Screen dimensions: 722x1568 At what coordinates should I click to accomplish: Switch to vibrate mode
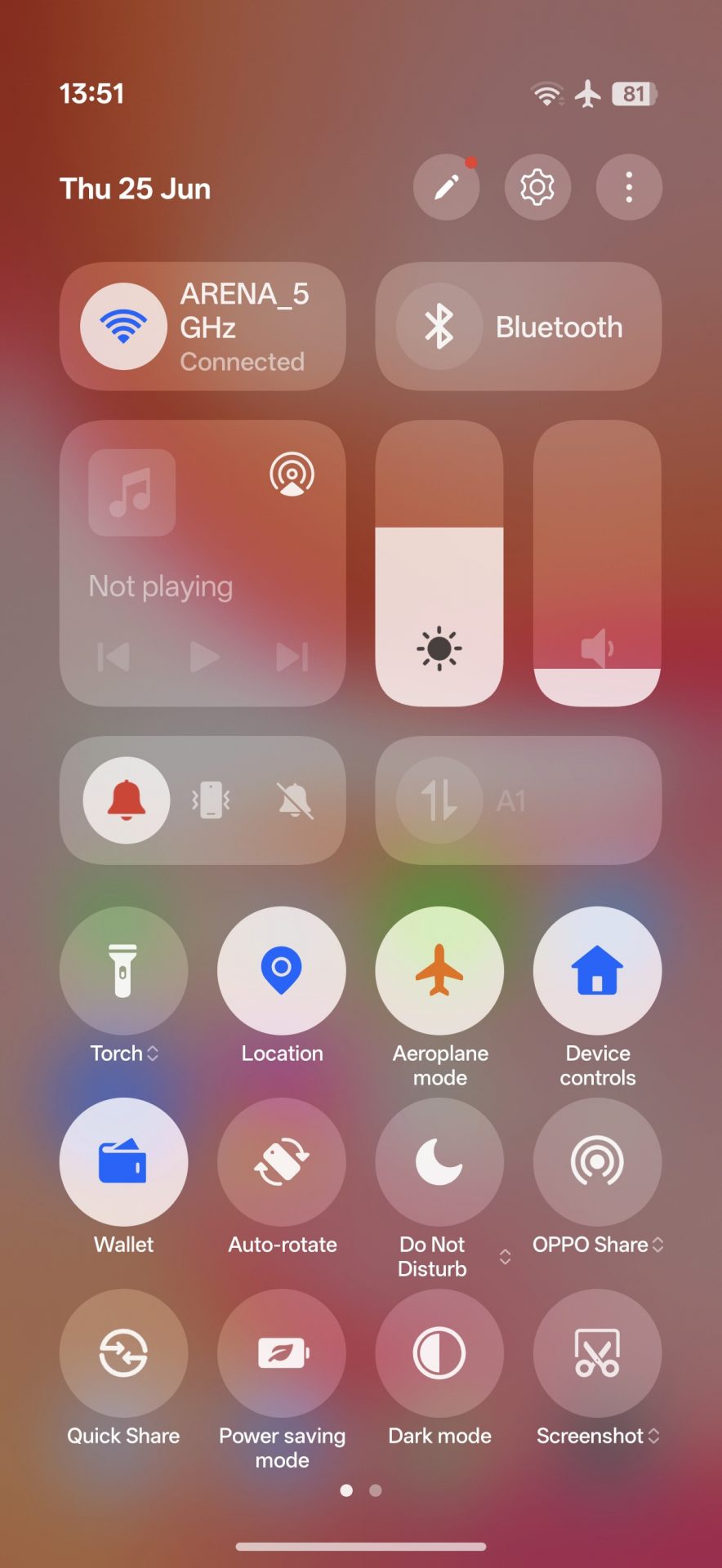(x=211, y=800)
